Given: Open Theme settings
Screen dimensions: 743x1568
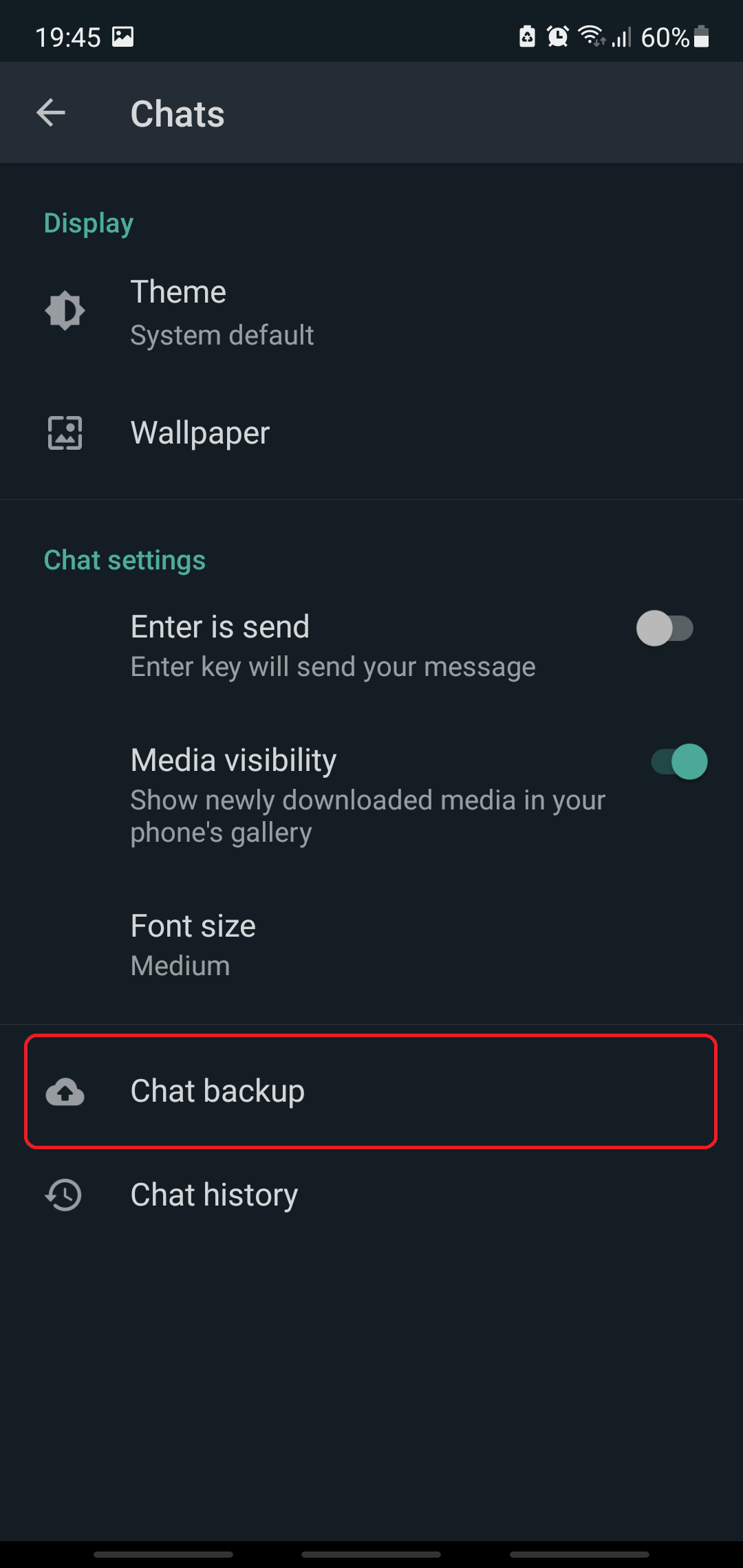Looking at the screenshot, I should click(222, 312).
